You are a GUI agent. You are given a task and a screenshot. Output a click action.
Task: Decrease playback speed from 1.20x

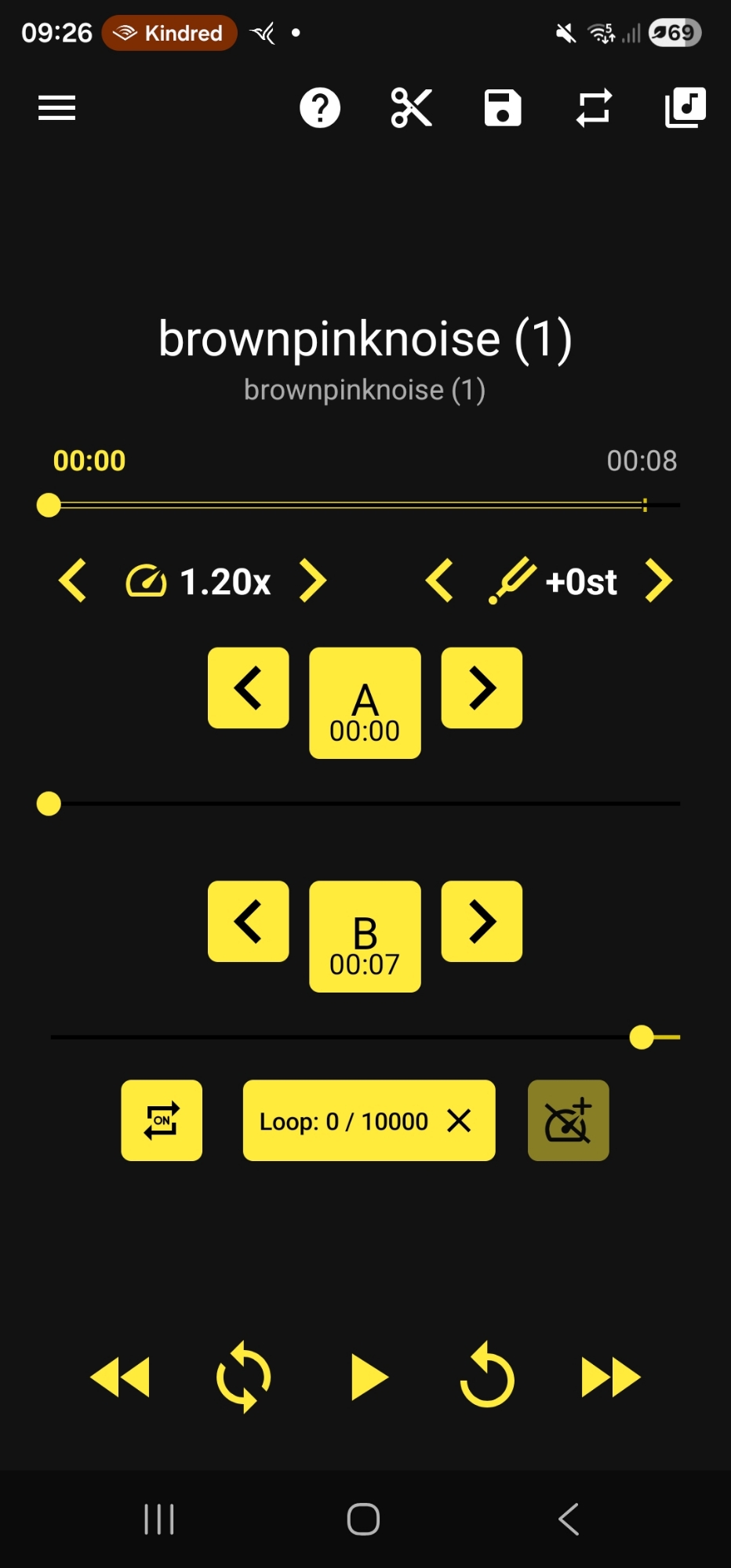pyautogui.click(x=73, y=581)
